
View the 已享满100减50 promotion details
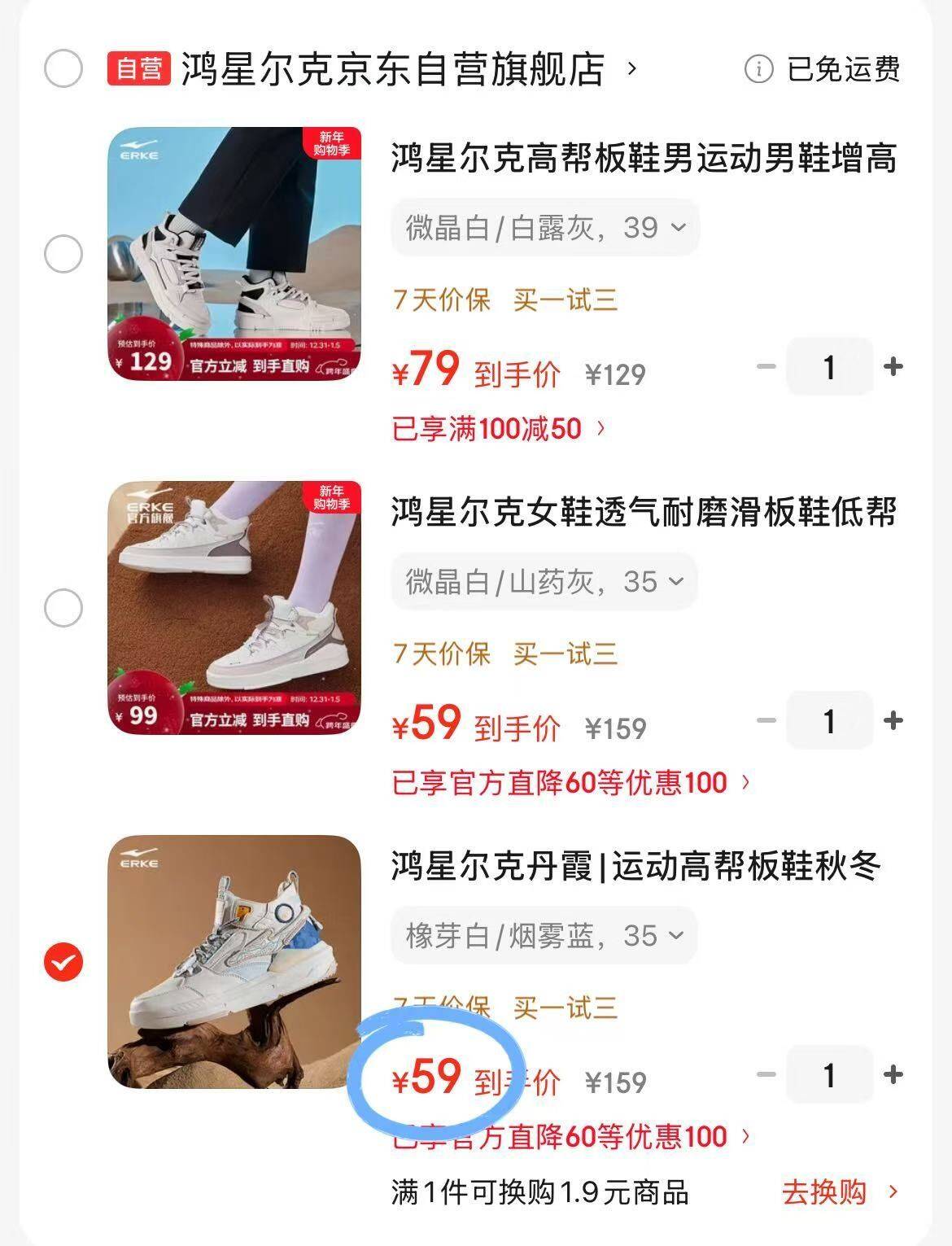[x=498, y=428]
